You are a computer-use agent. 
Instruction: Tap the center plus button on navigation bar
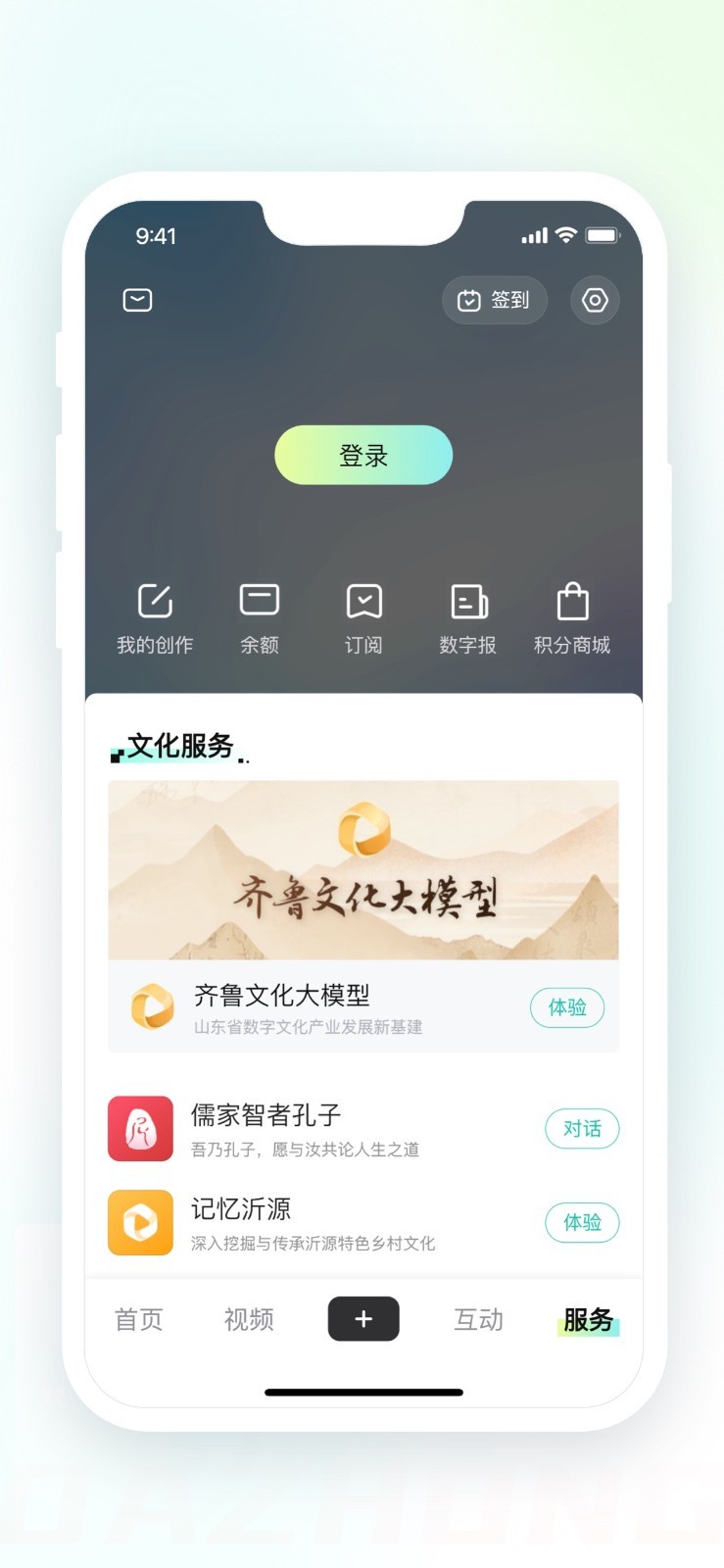pyautogui.click(x=363, y=1319)
